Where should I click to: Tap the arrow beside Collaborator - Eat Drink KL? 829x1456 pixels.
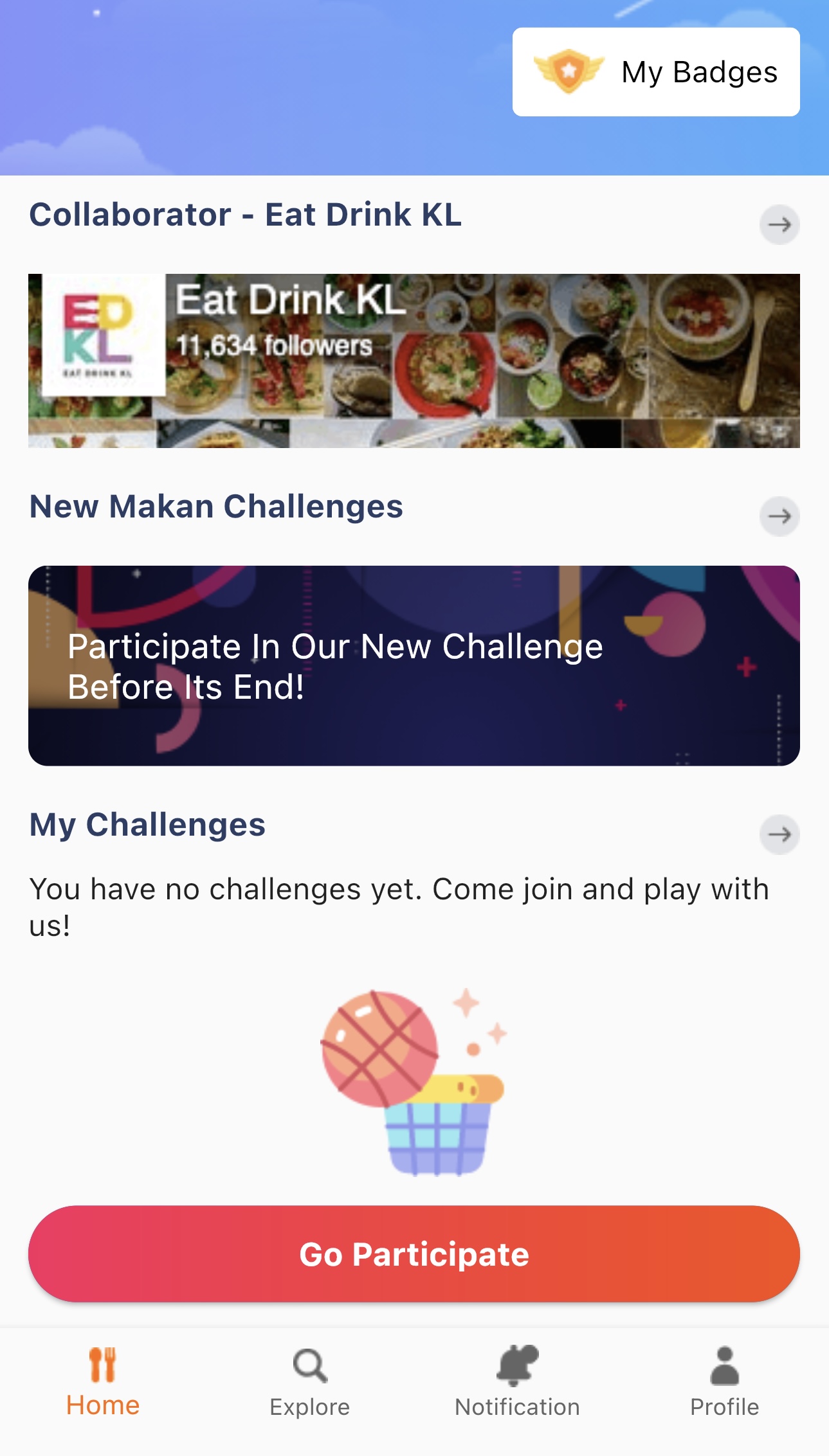(x=779, y=225)
